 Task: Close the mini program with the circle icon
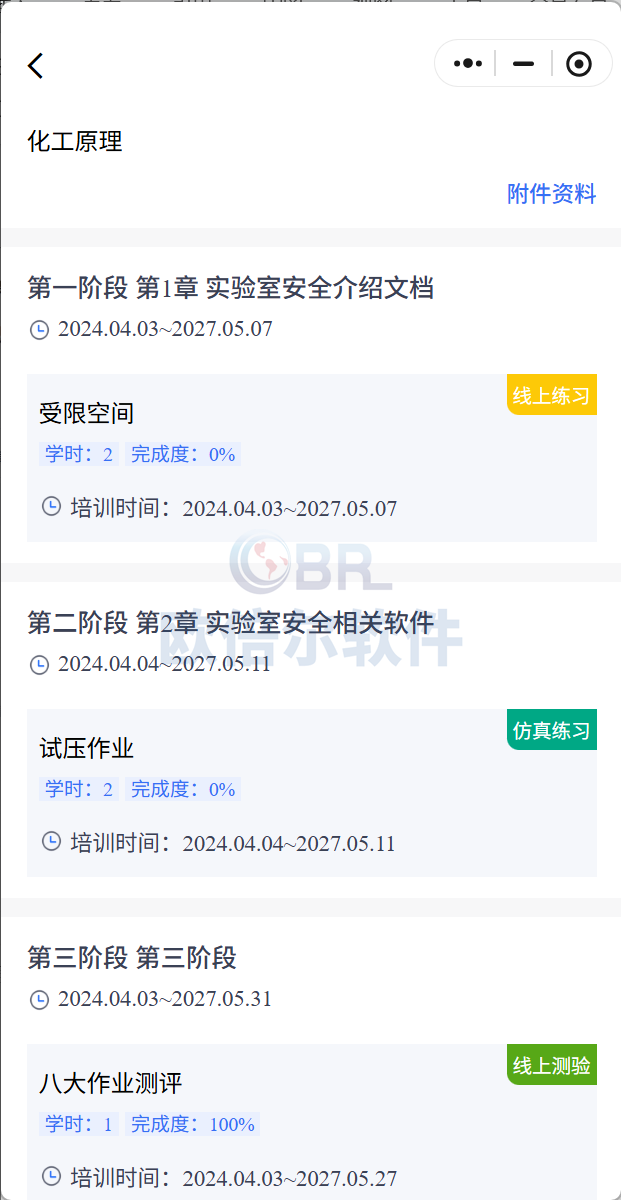[579, 64]
